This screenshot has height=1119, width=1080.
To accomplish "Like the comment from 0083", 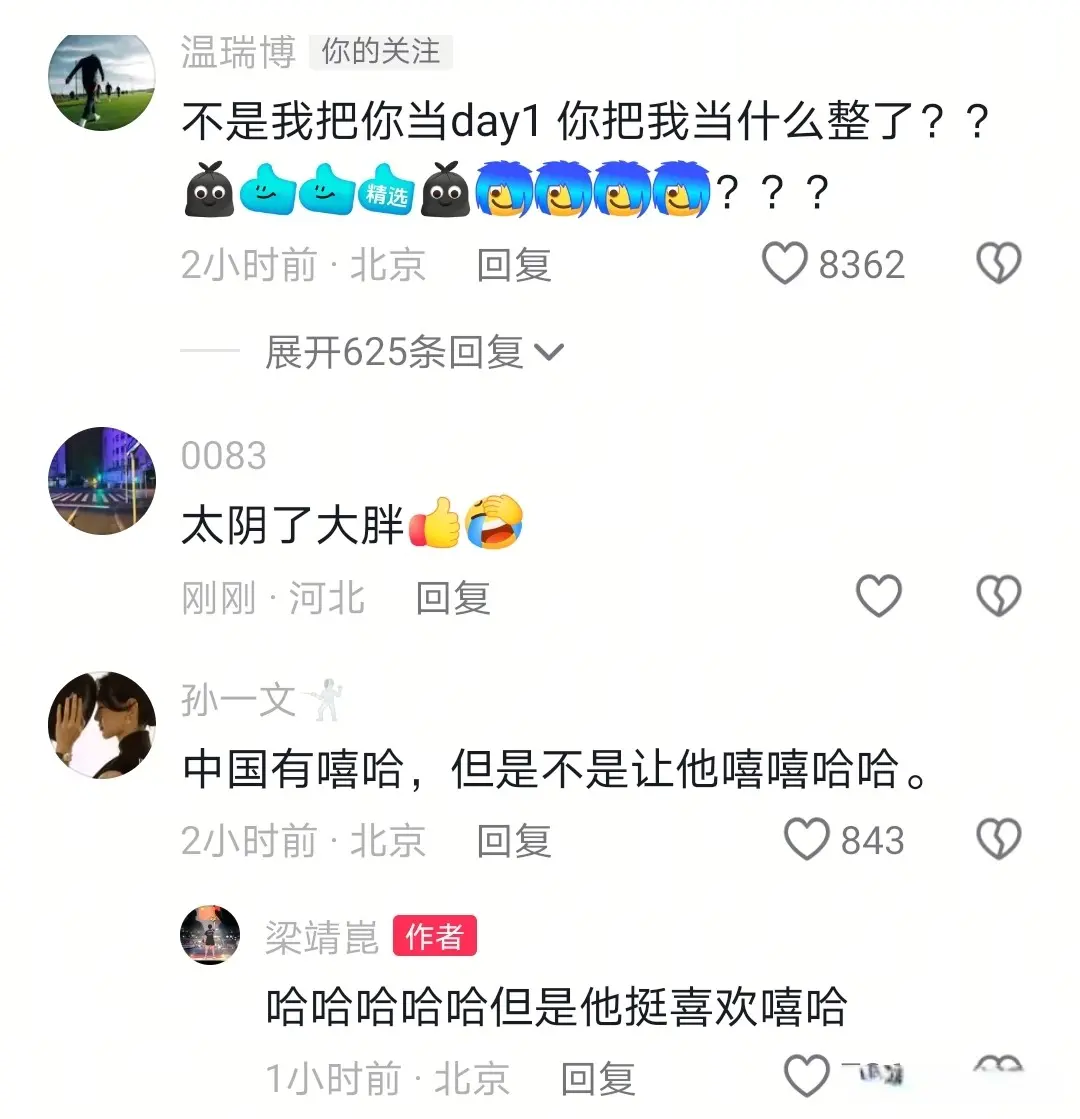I will click(879, 597).
